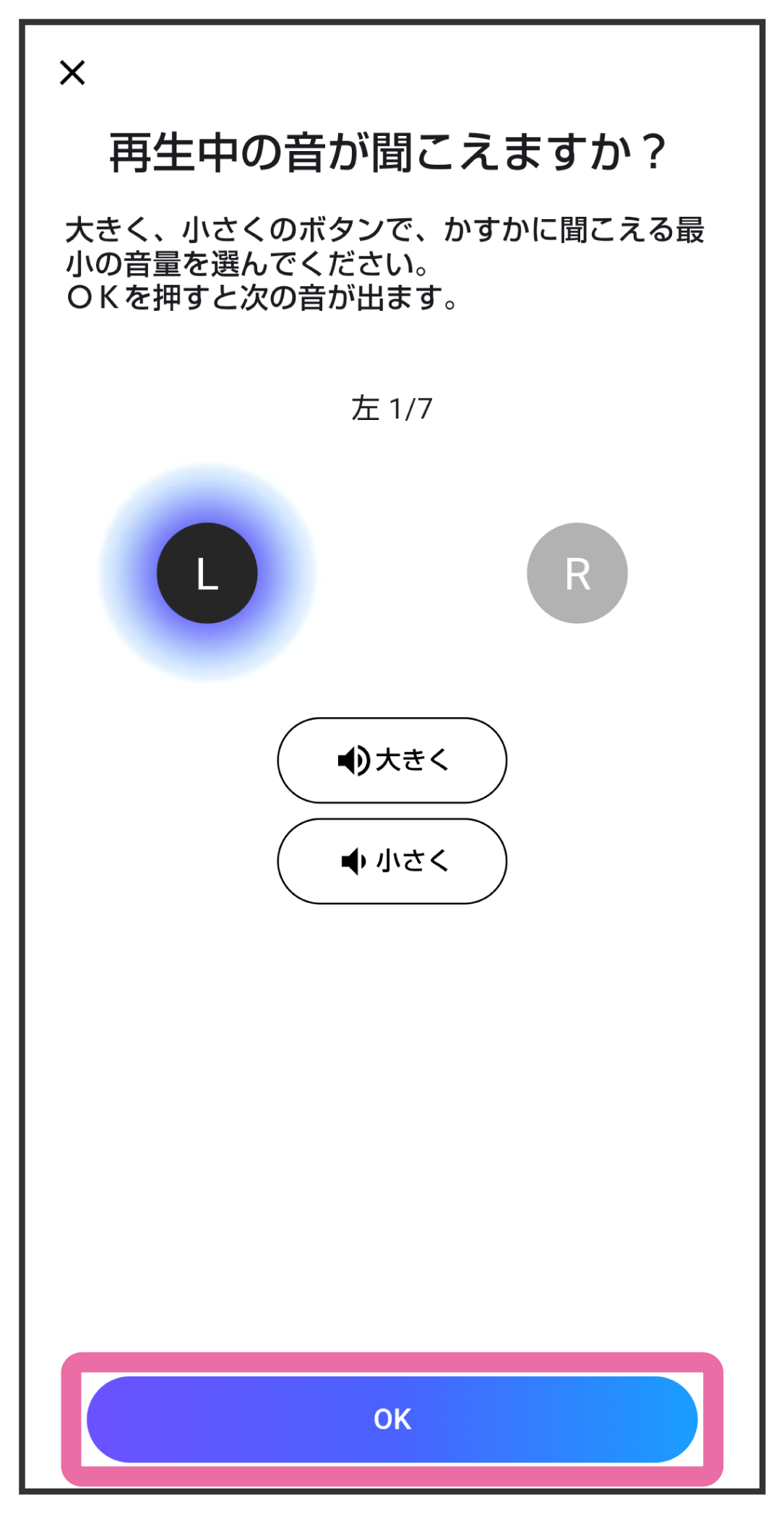Close the hearing test screen

coord(72,73)
